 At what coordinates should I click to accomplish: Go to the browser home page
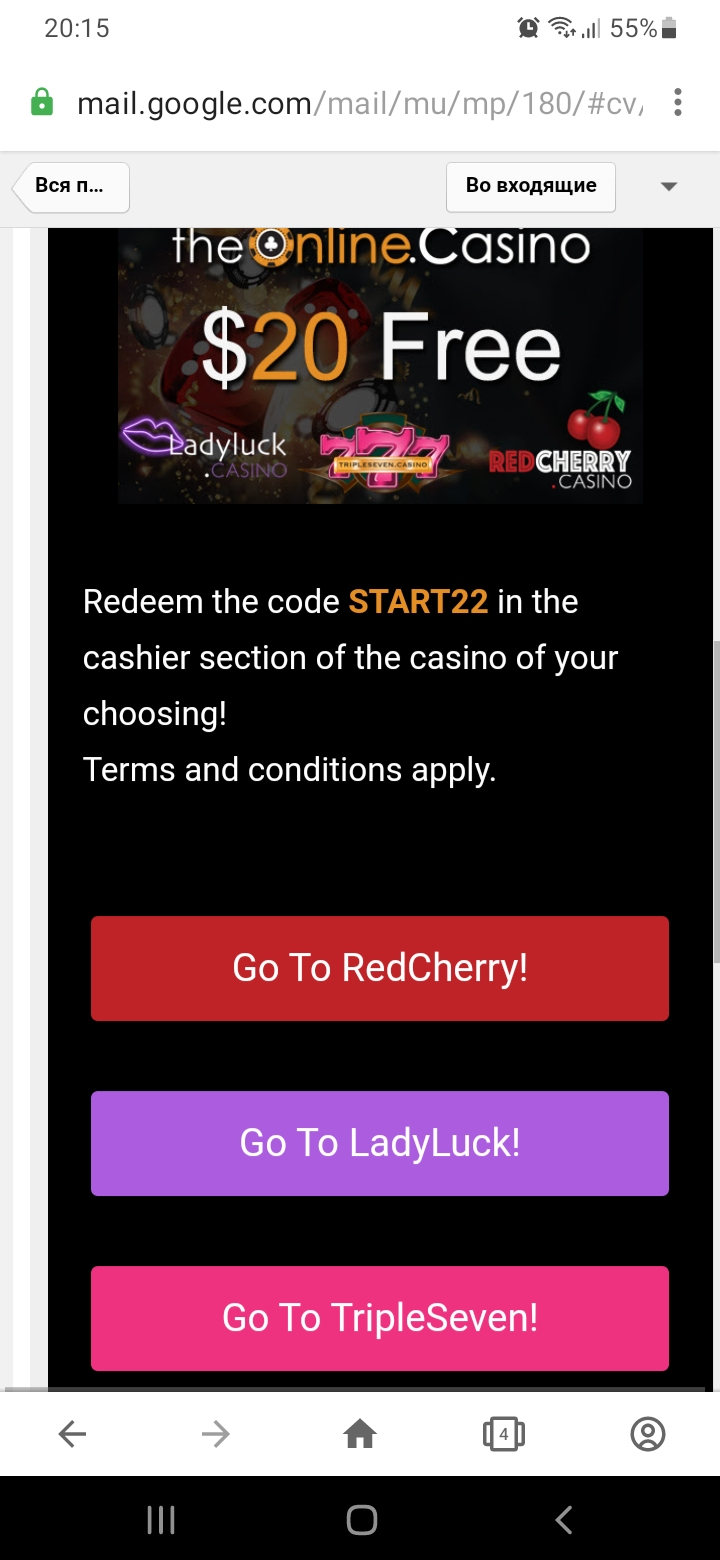pos(360,1435)
